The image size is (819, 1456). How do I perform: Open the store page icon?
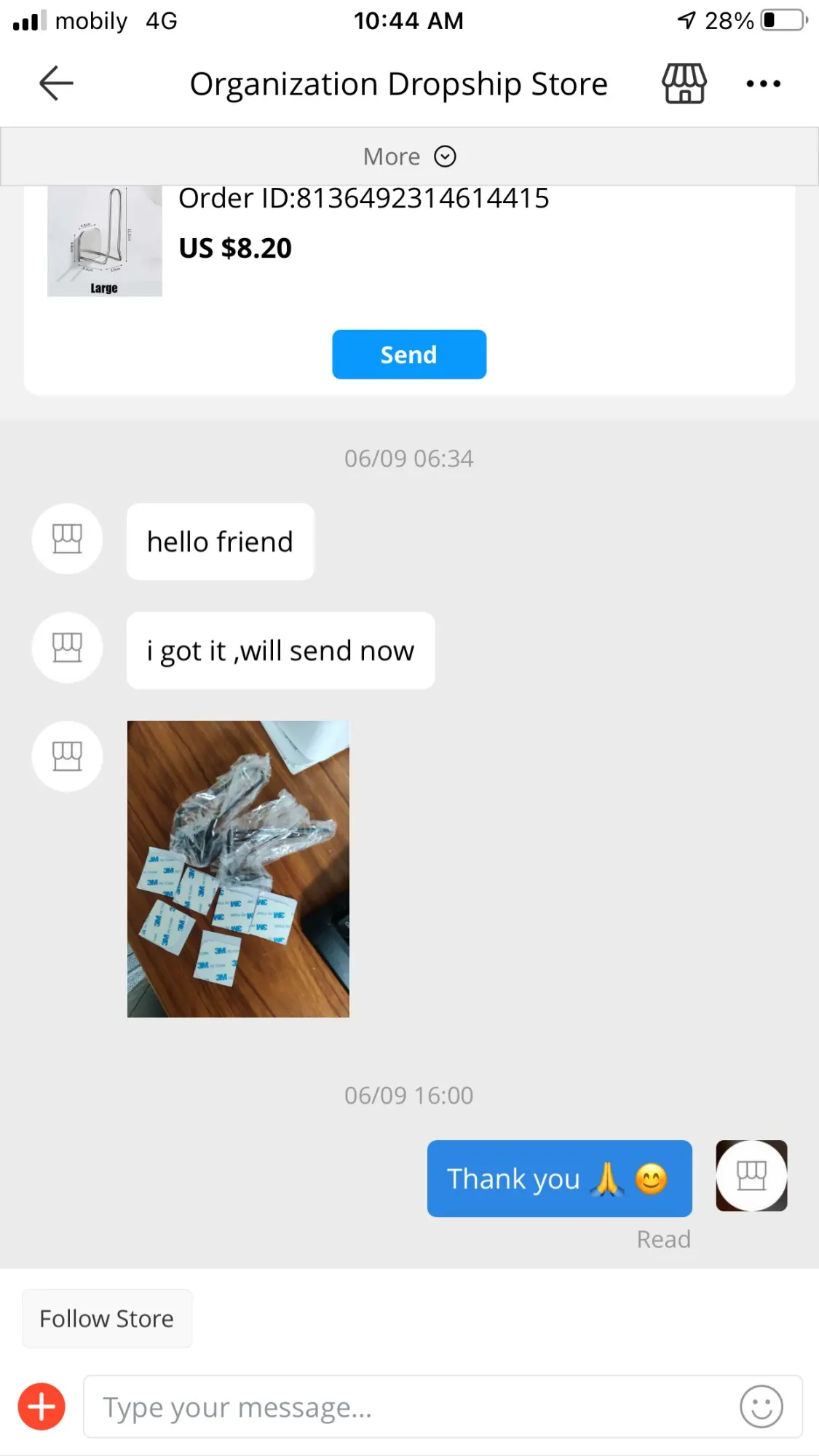[x=684, y=83]
